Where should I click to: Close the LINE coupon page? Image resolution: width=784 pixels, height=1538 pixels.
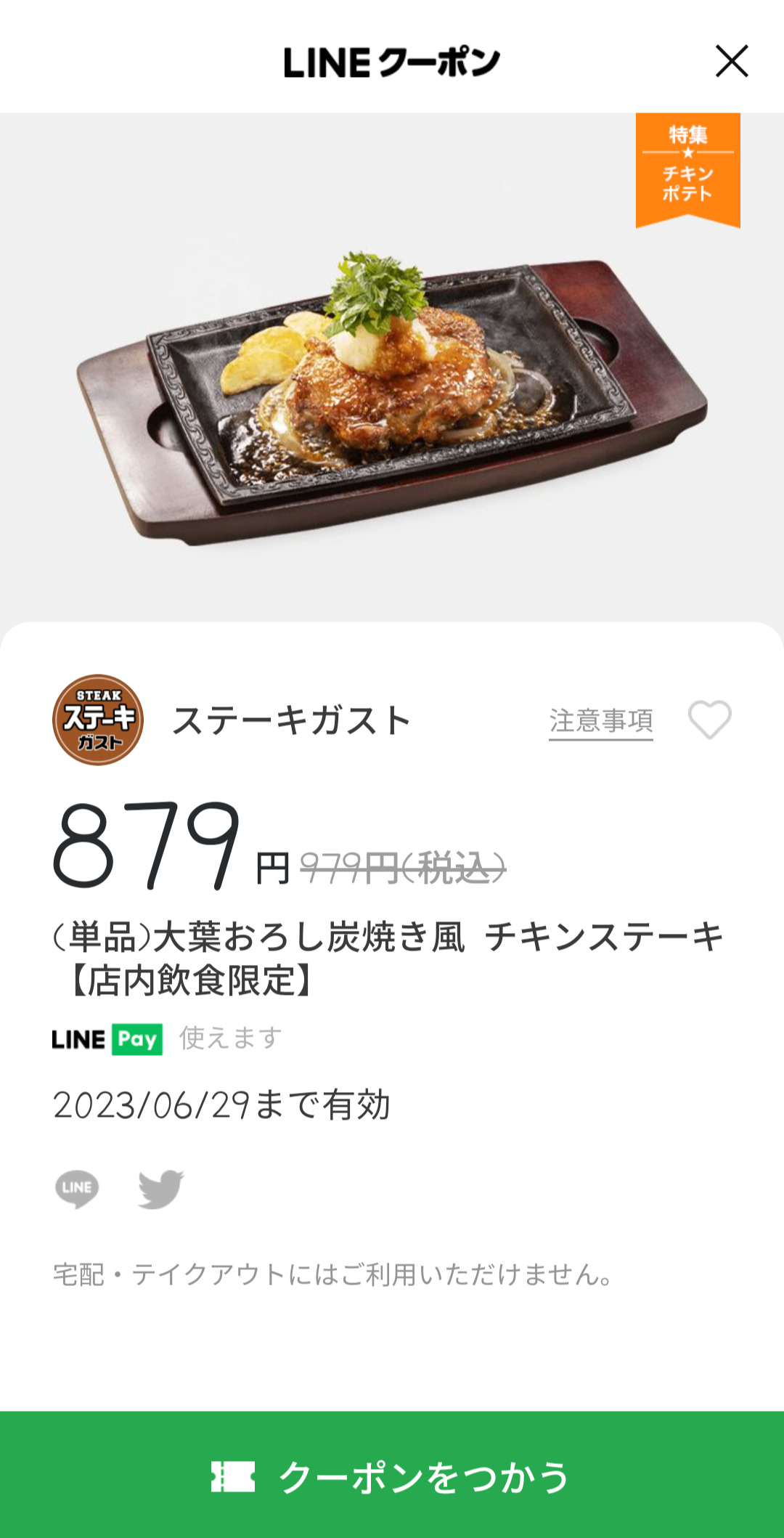pos(732,61)
